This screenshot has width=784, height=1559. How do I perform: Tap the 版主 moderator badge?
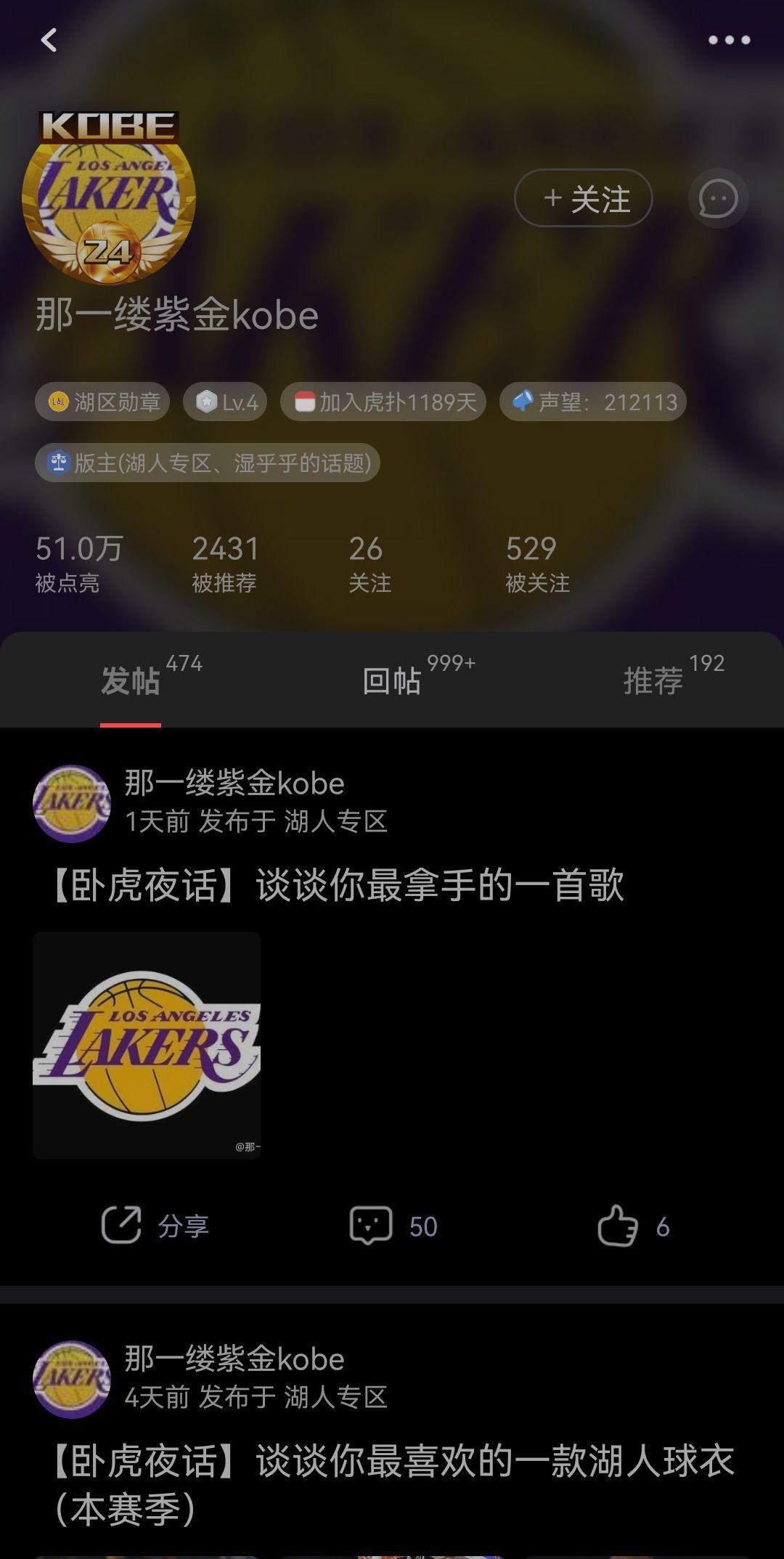(207, 463)
